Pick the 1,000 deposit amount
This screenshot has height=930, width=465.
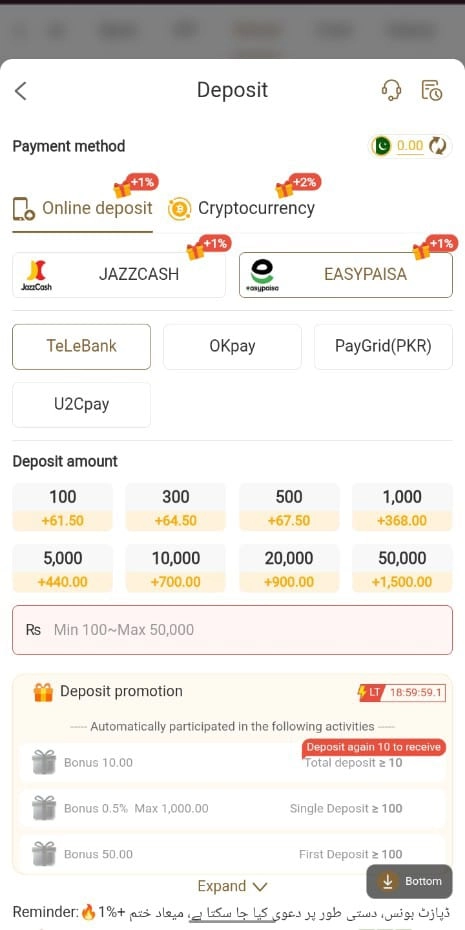402,507
